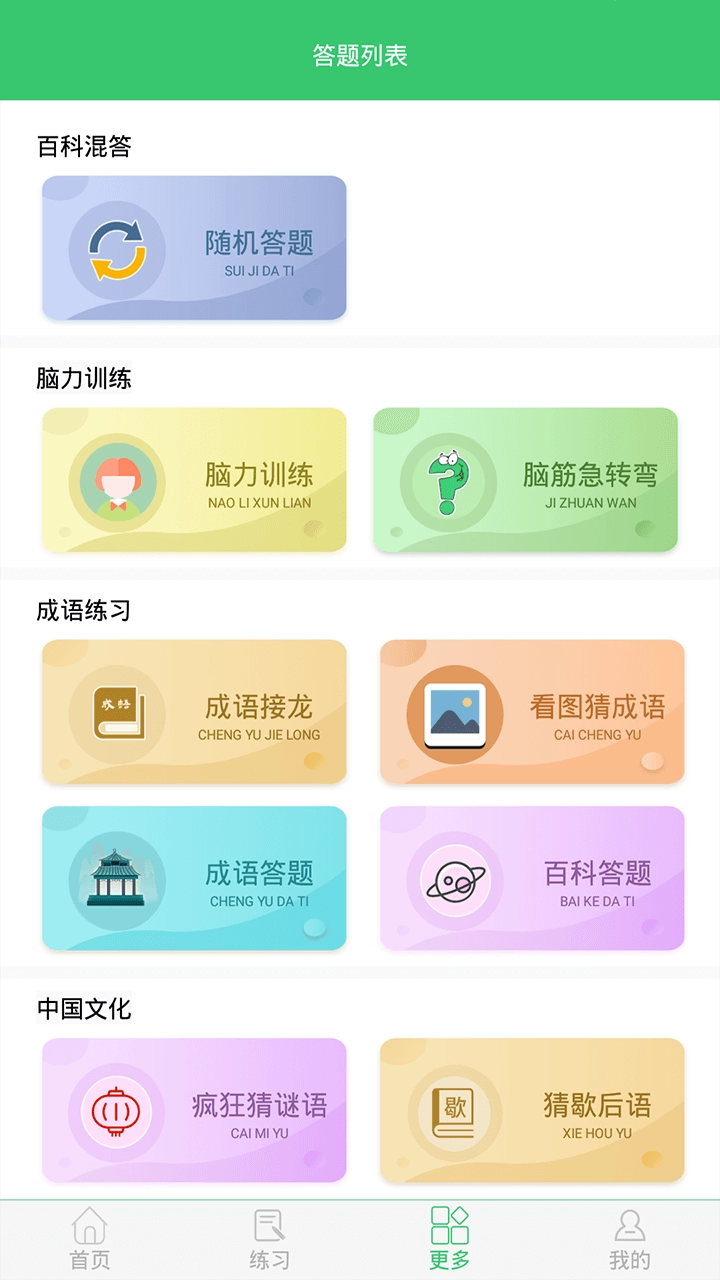Switch to the 首页 home tab
The height and width of the screenshot is (1280, 720).
[90, 1236]
